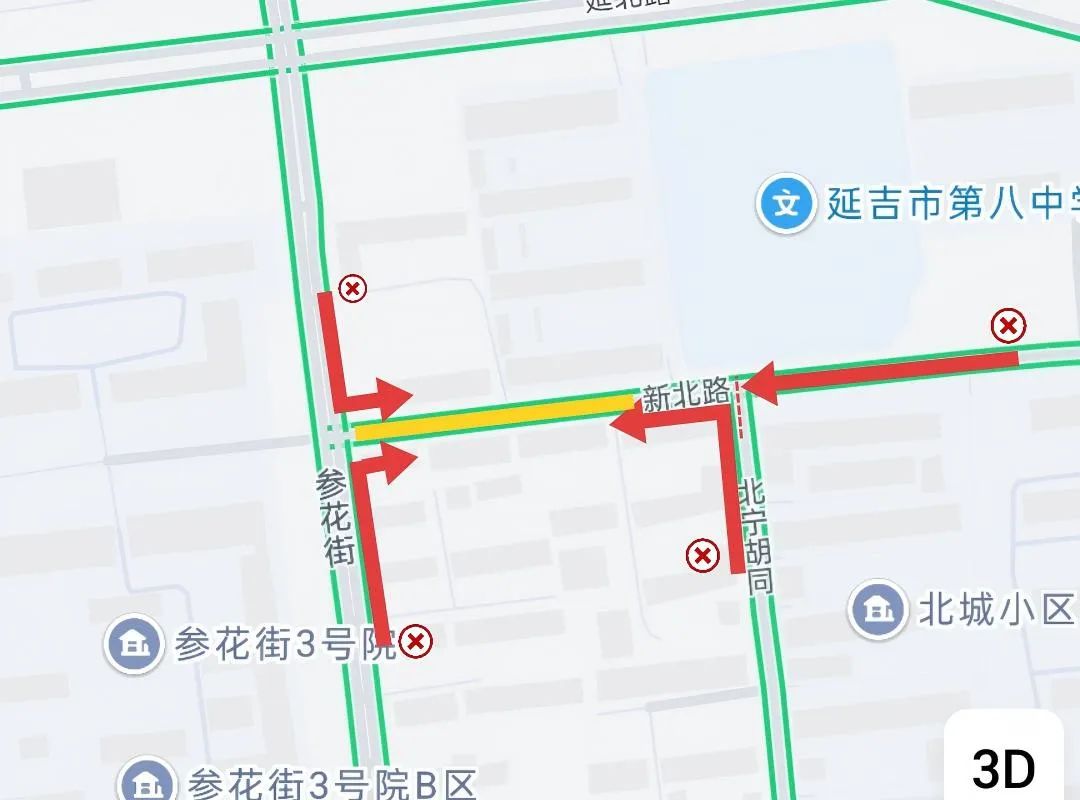Switch the map to 3D view
Viewport: 1080px width, 800px height.
1003,768
